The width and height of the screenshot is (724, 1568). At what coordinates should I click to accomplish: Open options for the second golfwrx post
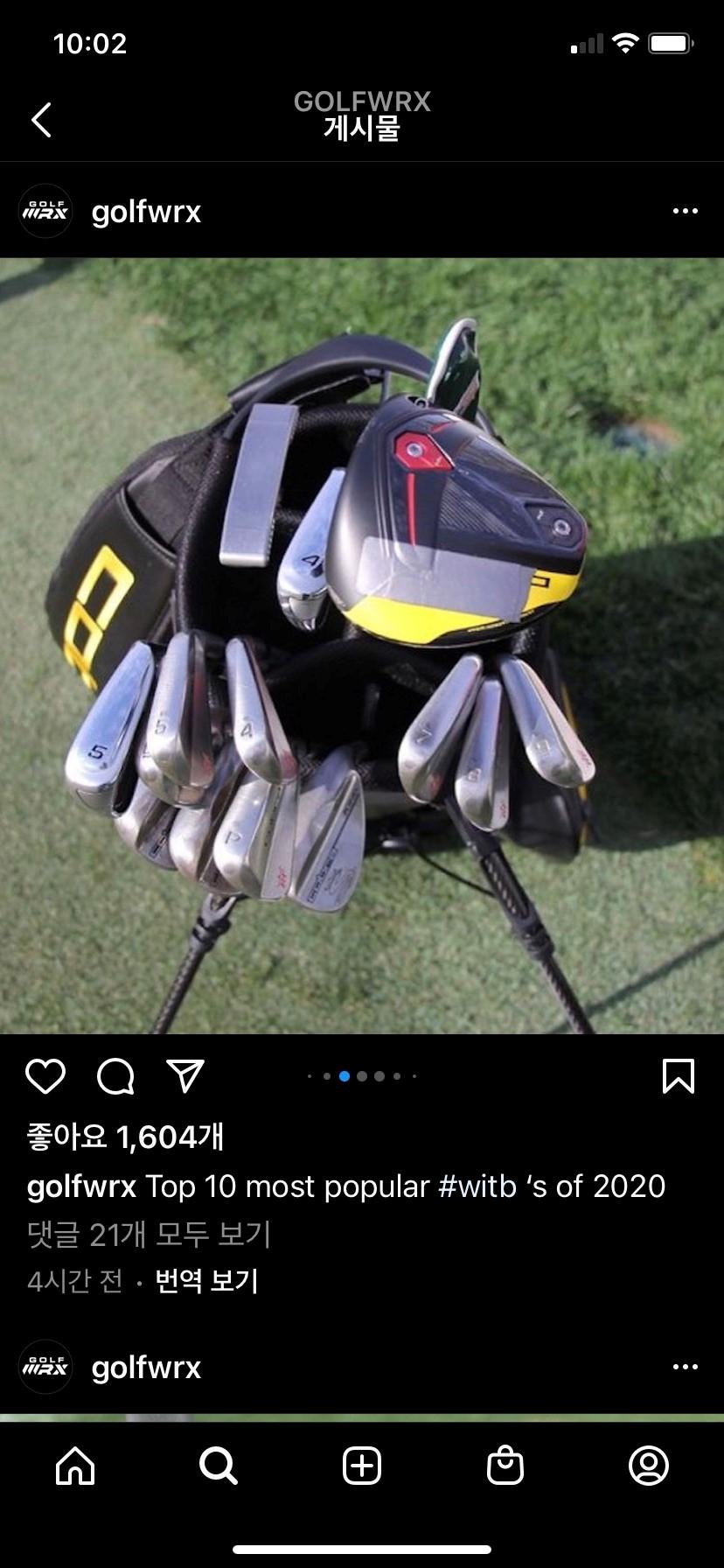click(685, 1367)
